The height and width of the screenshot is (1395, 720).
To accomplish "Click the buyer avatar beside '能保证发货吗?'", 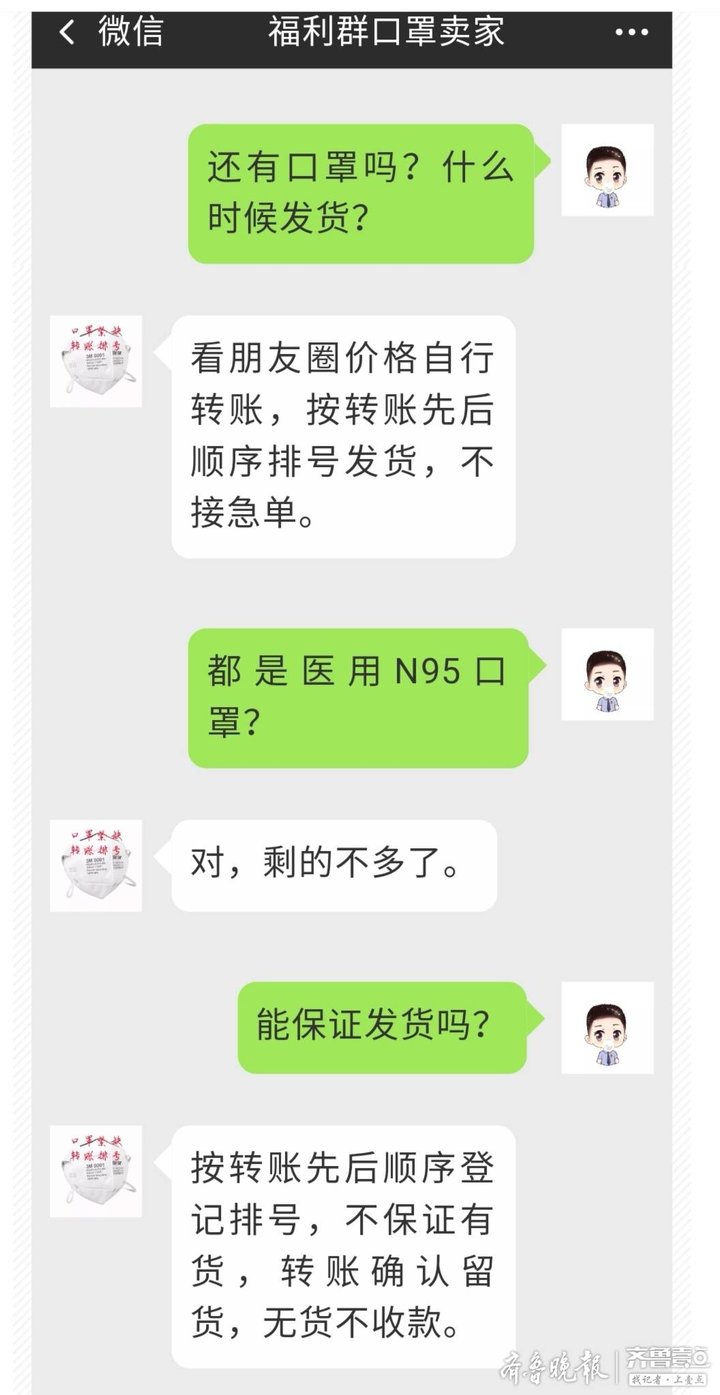I will pos(608,1025).
